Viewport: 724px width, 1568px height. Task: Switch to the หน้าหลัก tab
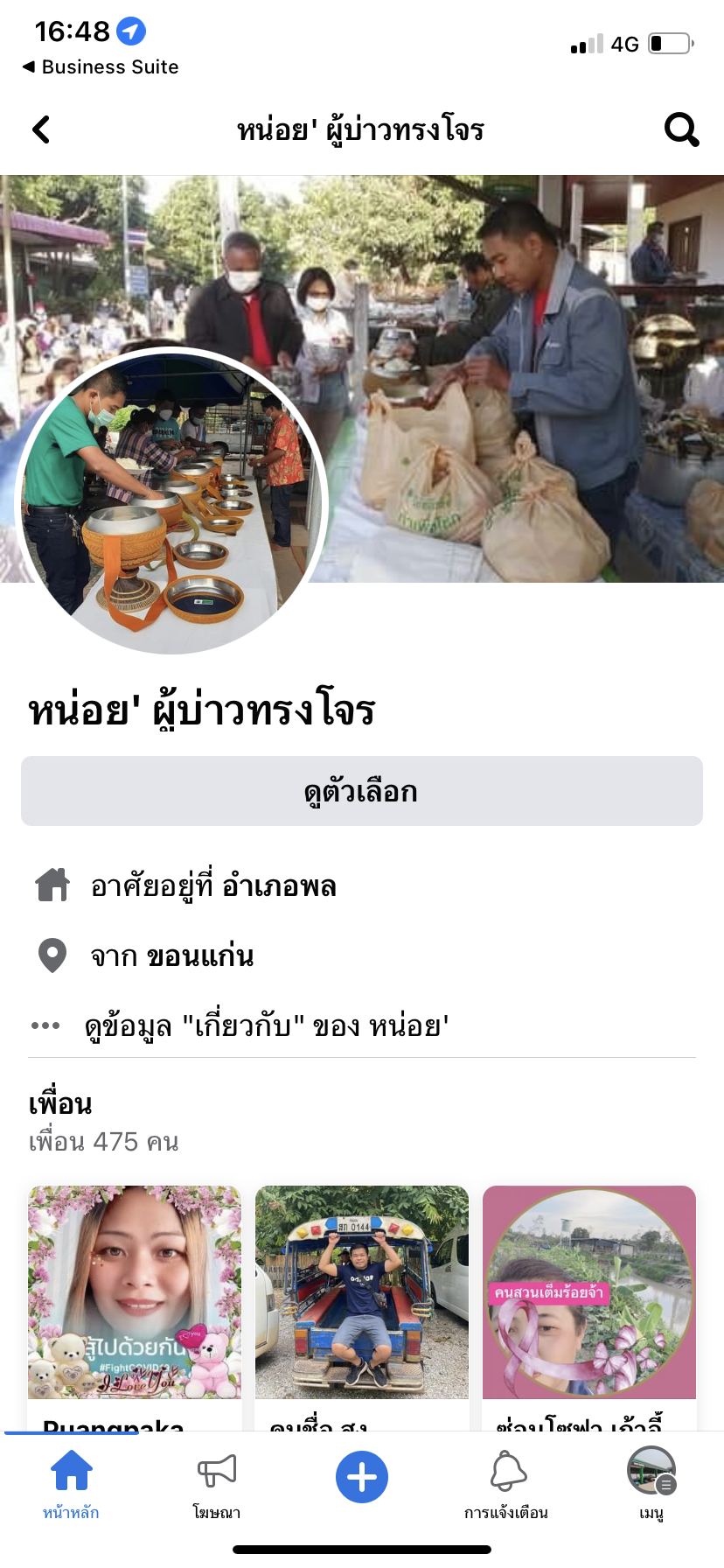(72, 1482)
